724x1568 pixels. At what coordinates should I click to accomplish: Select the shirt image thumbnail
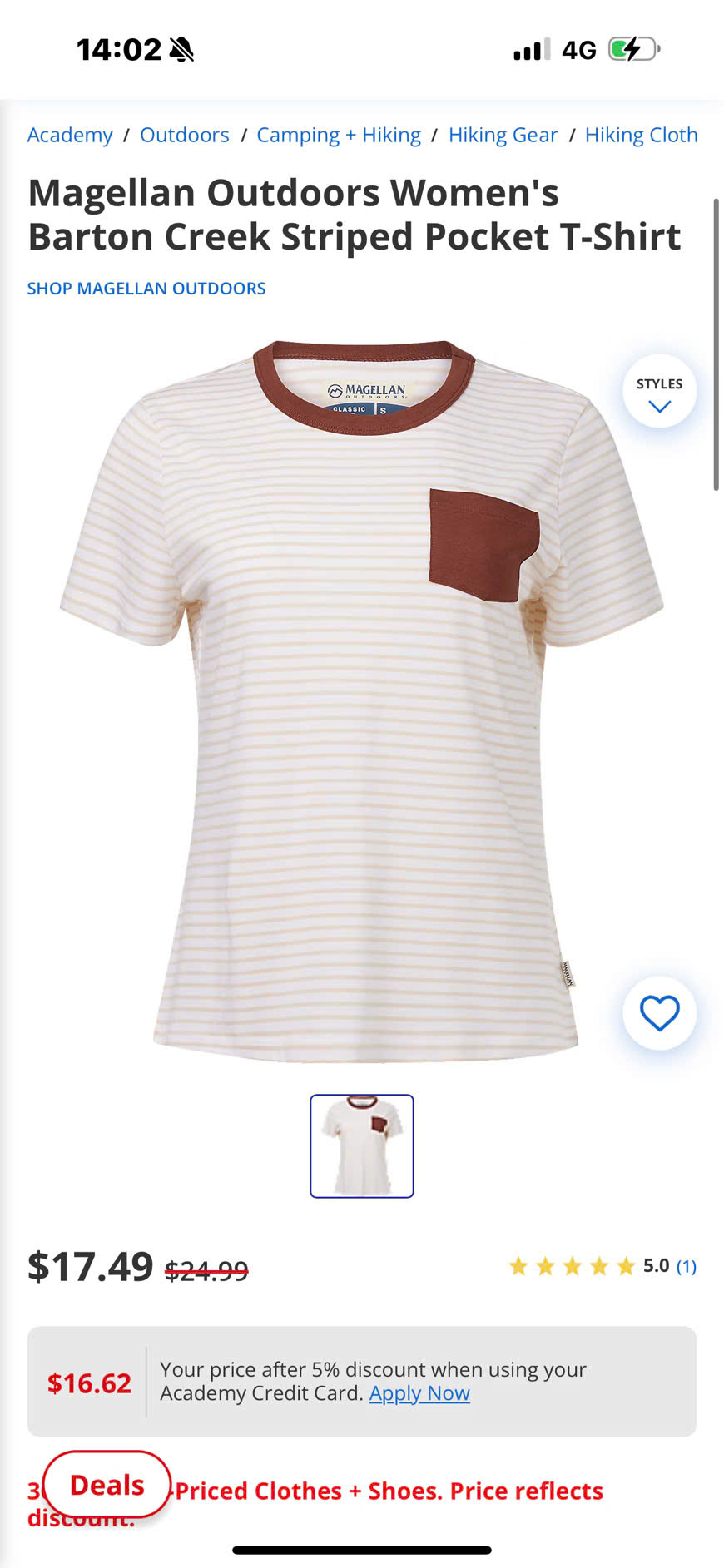(362, 1145)
